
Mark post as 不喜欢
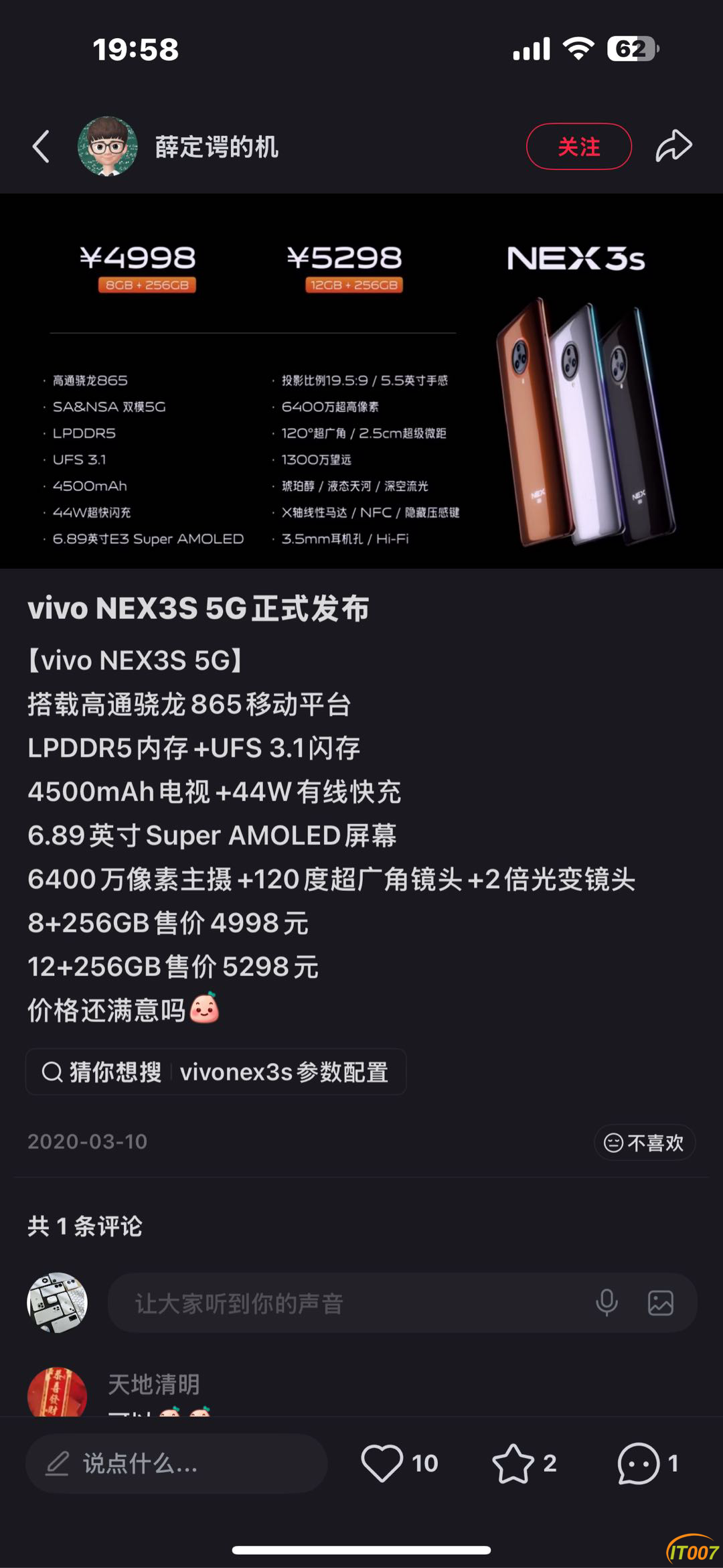644,1142
